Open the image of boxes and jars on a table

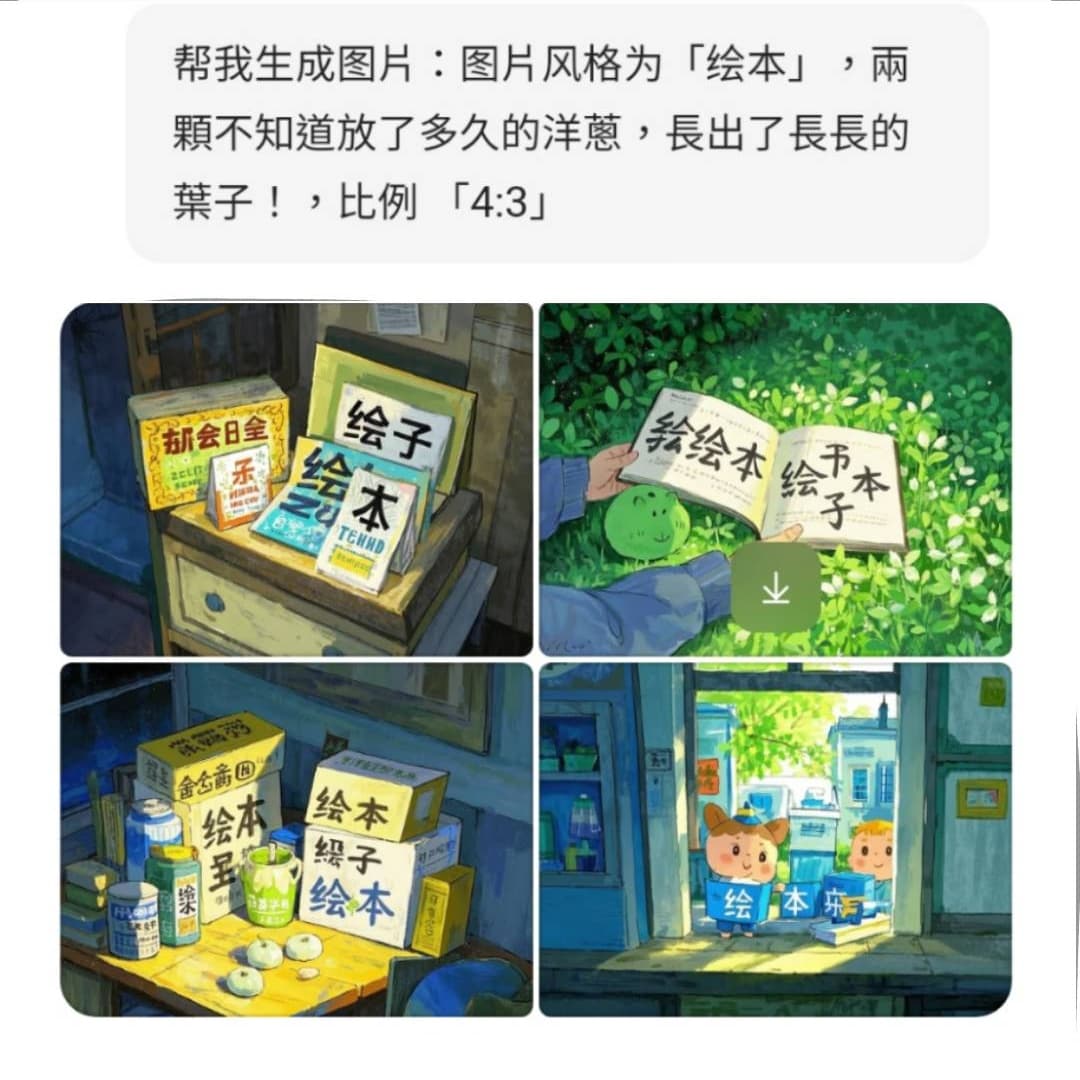296,838
